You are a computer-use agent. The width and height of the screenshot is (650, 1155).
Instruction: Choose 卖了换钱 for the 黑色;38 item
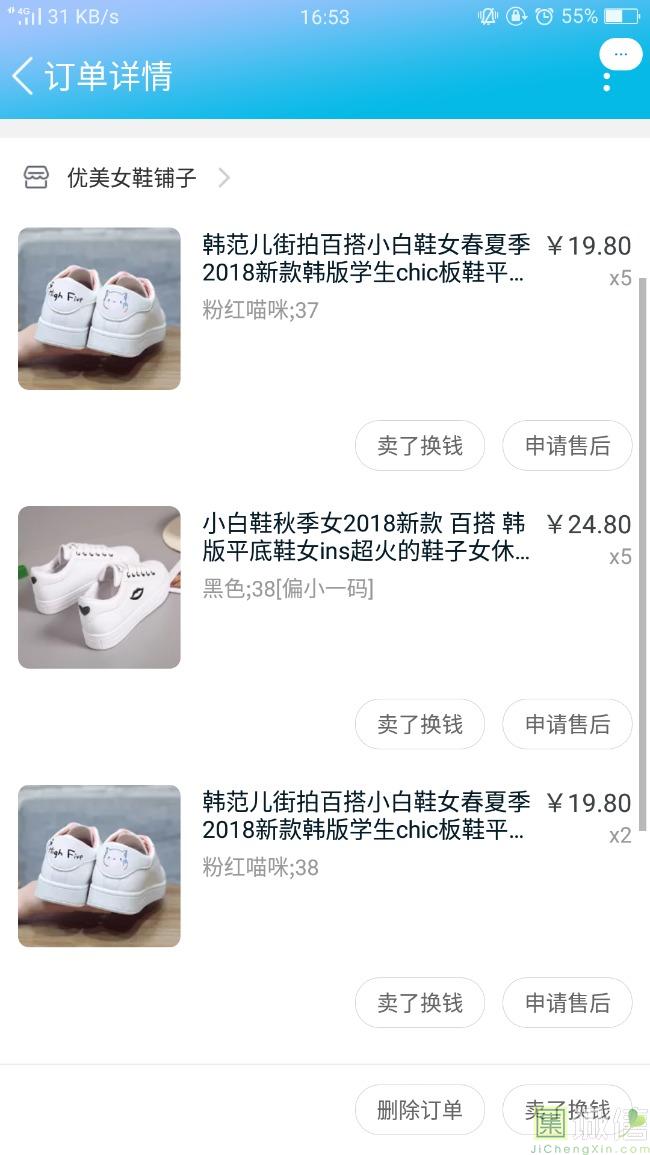pos(420,724)
